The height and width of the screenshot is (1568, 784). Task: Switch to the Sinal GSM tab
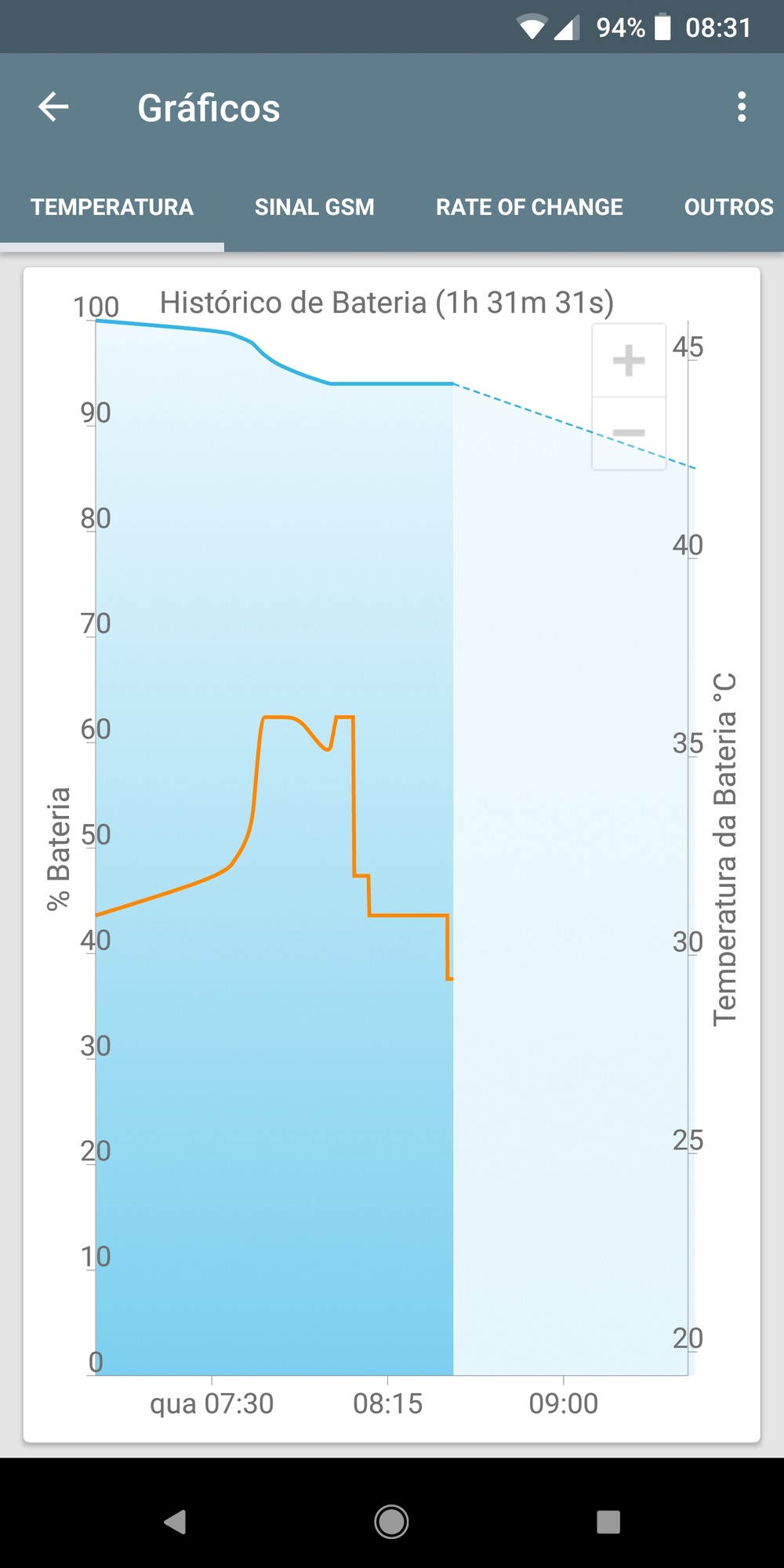(x=314, y=207)
